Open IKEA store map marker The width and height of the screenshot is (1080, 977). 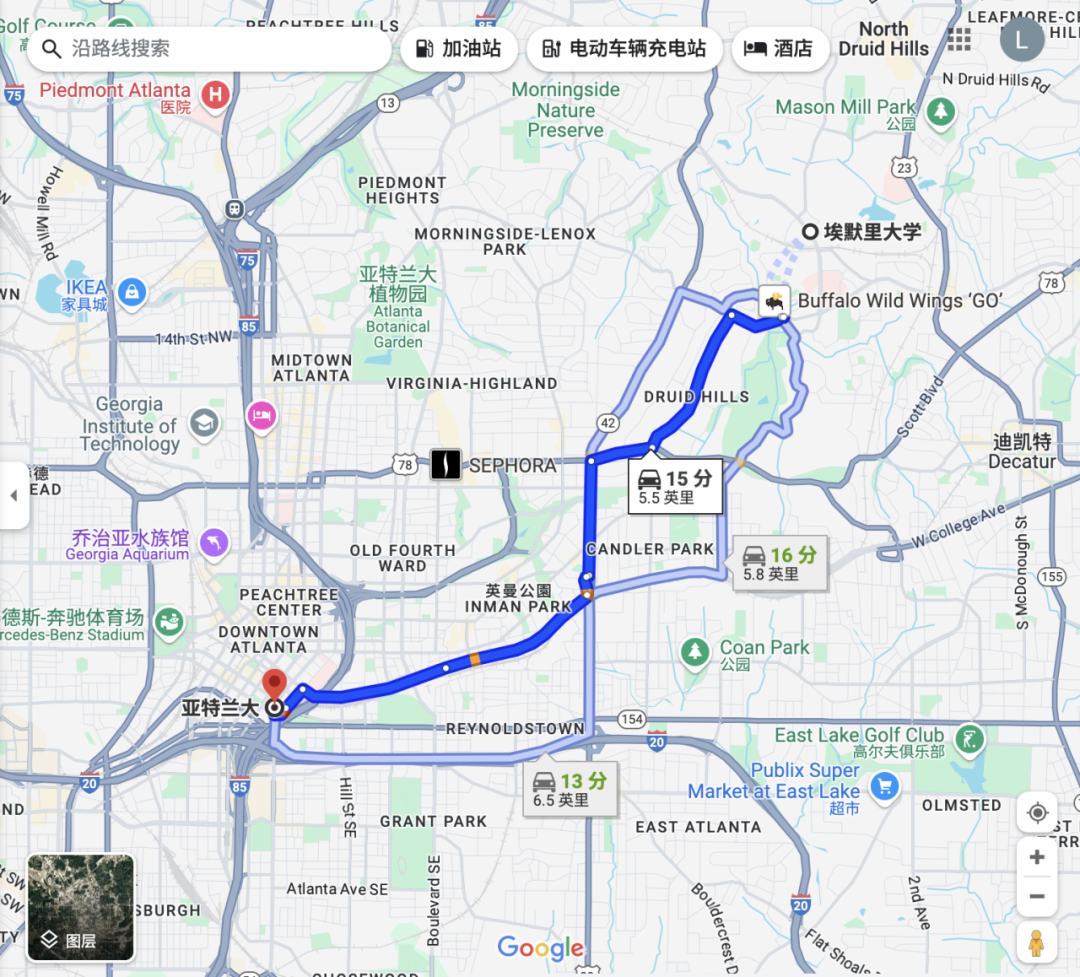pos(131,293)
